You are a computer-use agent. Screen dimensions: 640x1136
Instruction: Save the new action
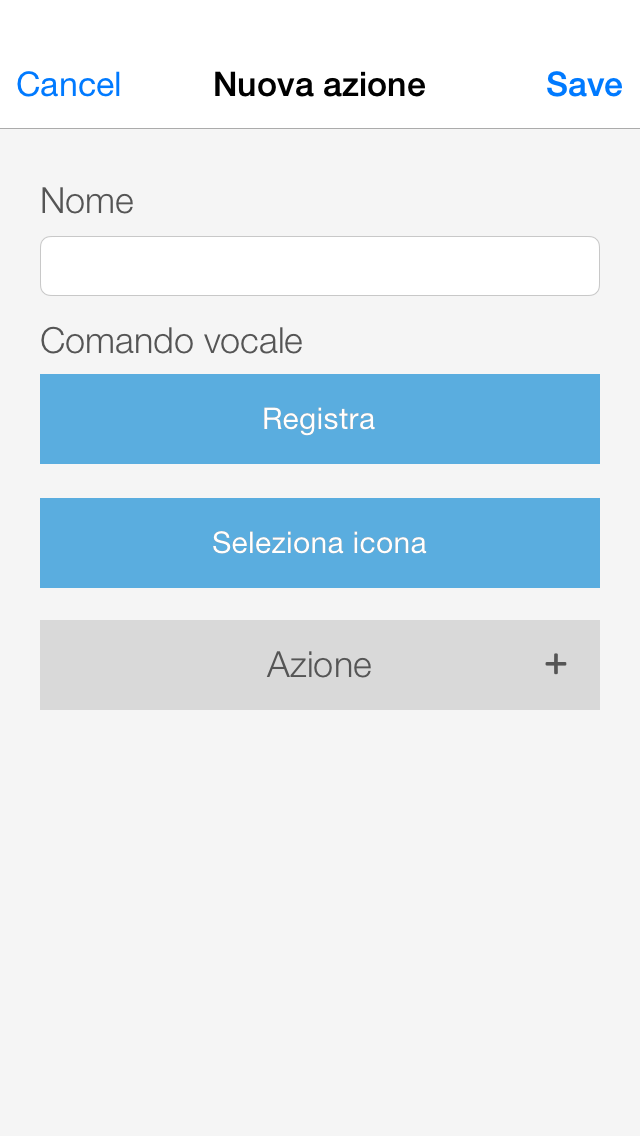pyautogui.click(x=584, y=85)
